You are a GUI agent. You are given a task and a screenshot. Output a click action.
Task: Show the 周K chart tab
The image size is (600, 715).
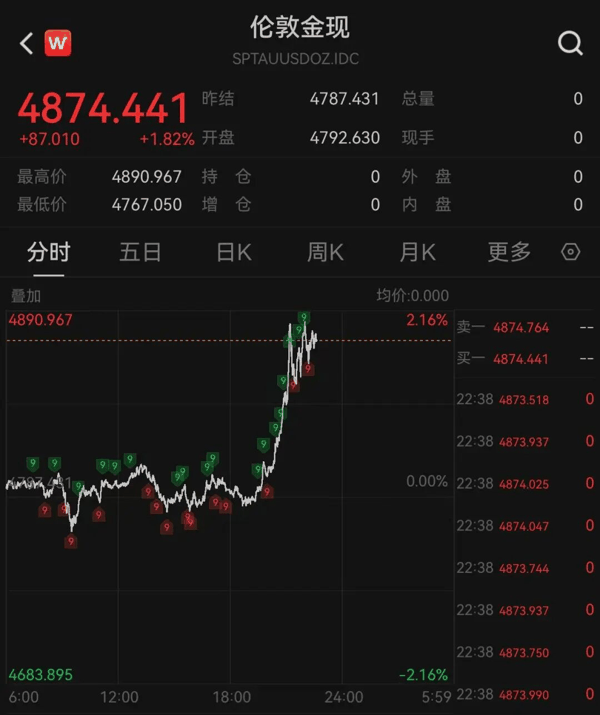325,252
